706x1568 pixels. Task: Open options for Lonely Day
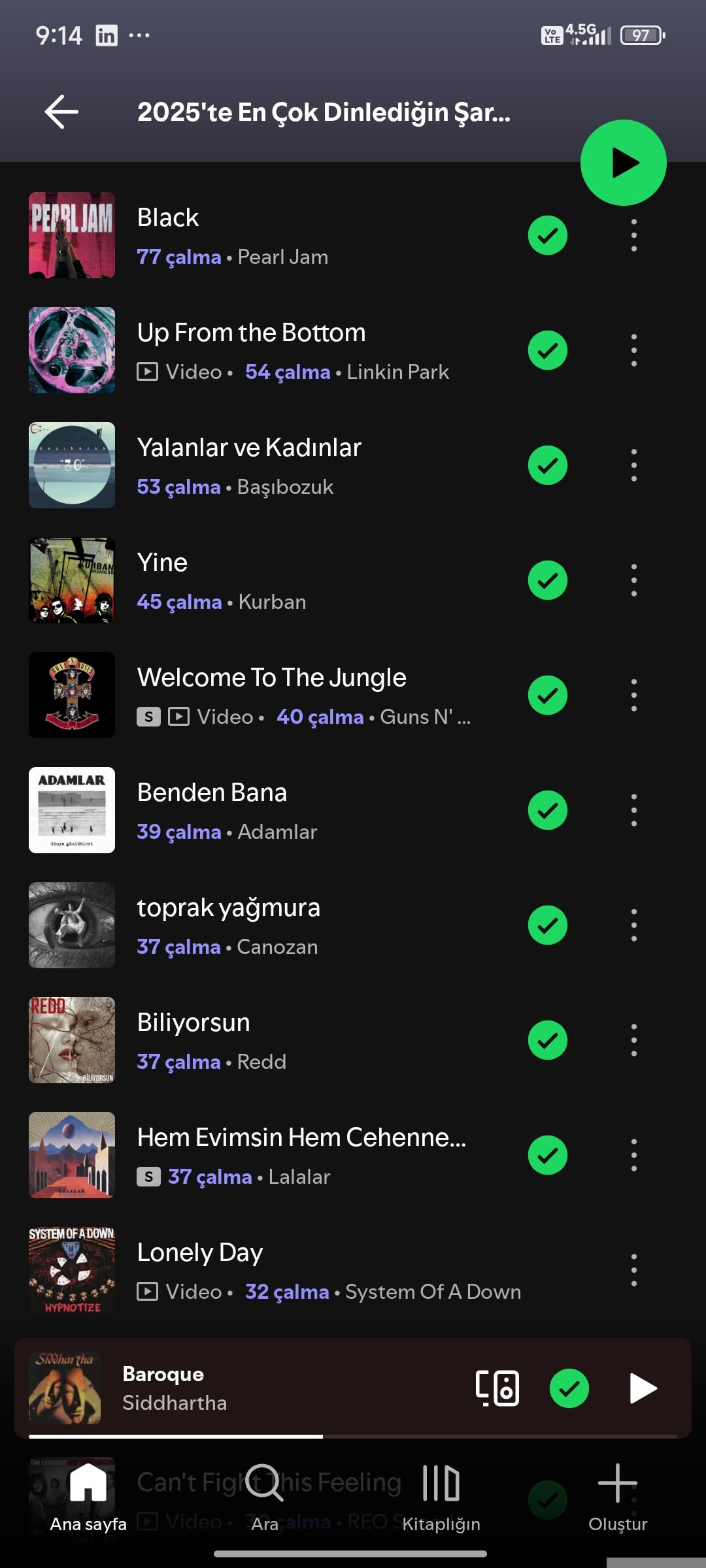point(633,1270)
